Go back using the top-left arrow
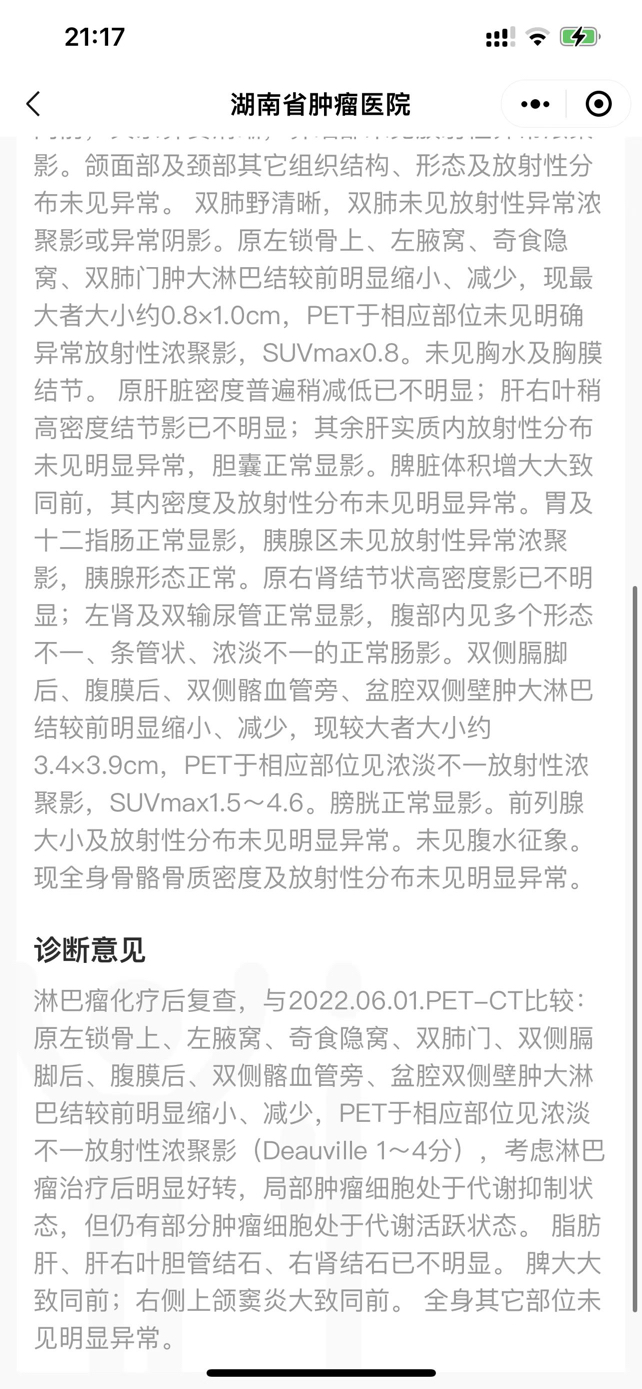This screenshot has width=642, height=1389. coord(33,104)
